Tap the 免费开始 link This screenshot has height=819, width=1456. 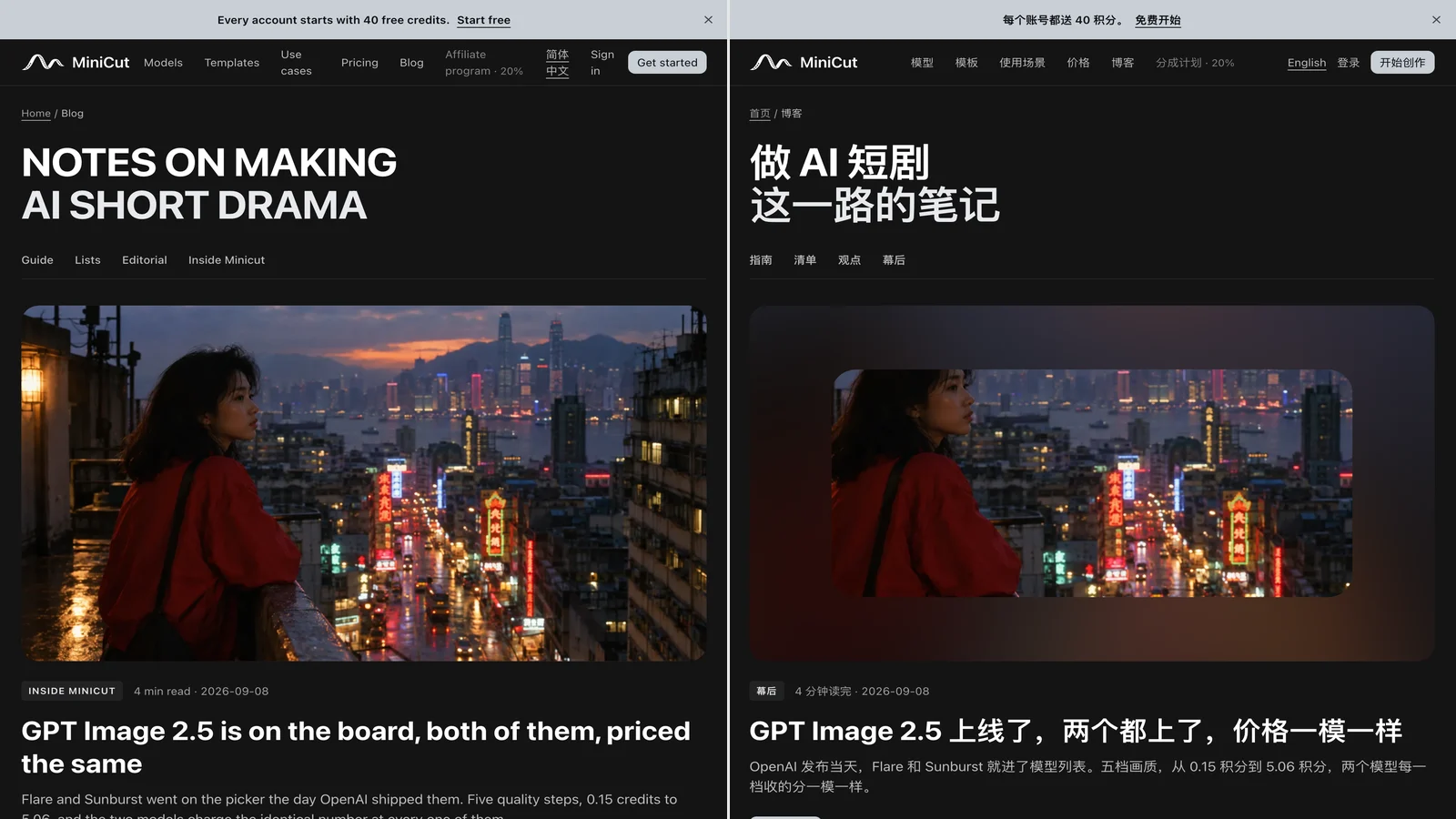pyautogui.click(x=1158, y=20)
